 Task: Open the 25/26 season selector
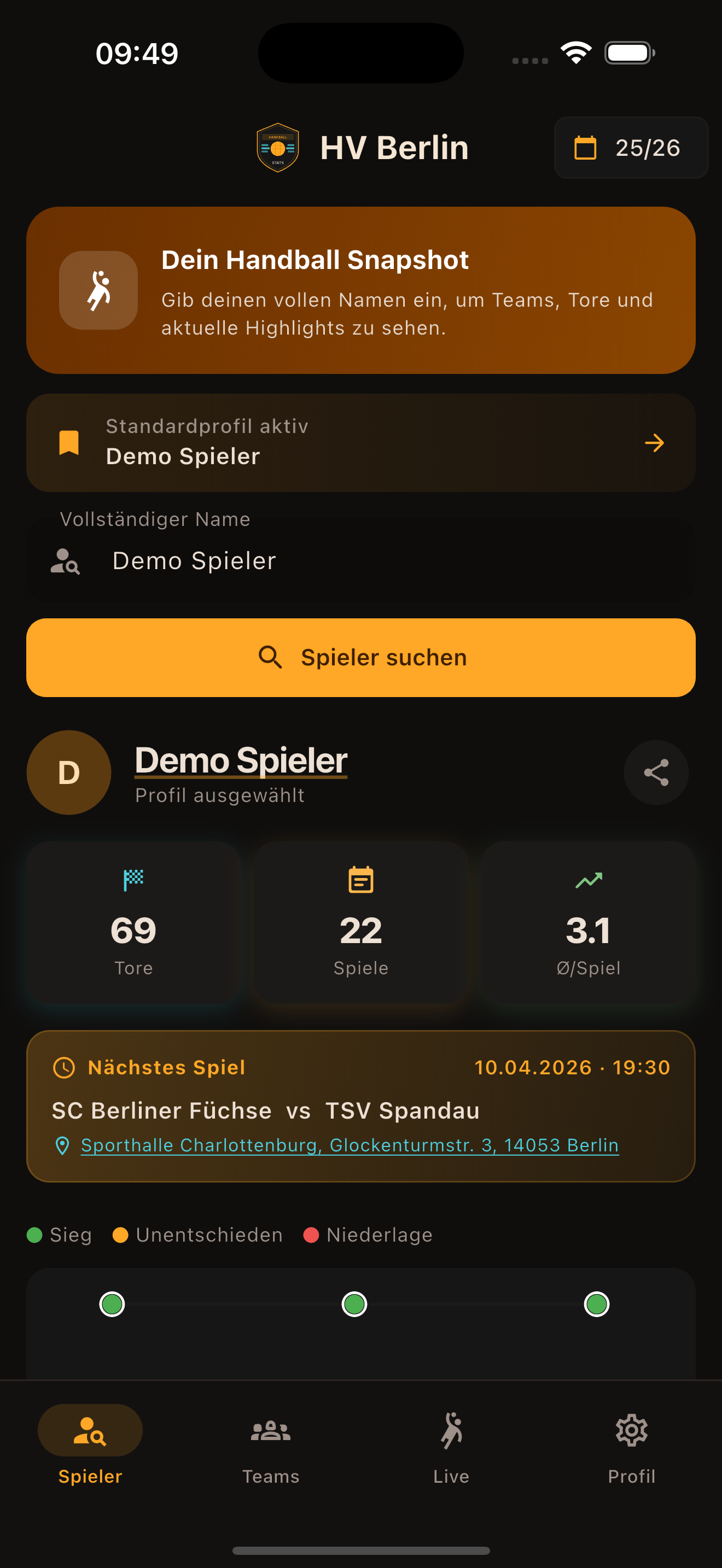coord(631,148)
